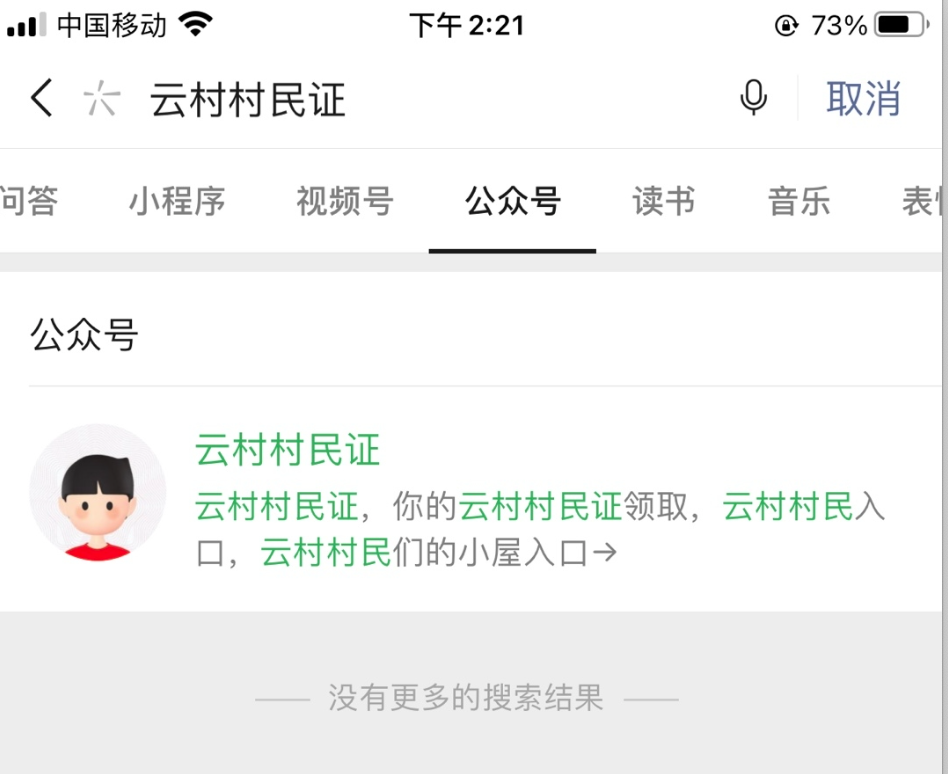Open the 云村村民证 official account result

(x=288, y=451)
